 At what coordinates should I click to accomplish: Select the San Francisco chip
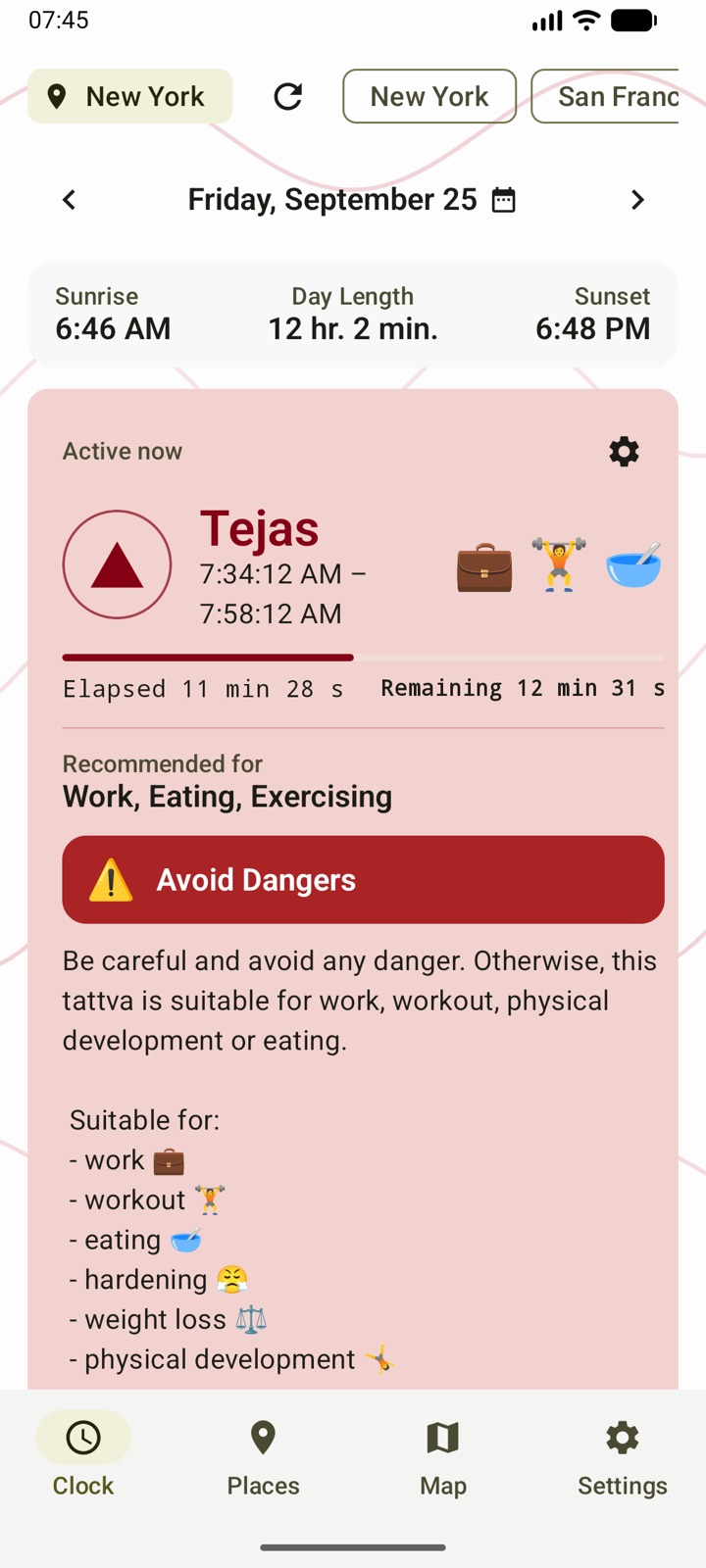[605, 96]
